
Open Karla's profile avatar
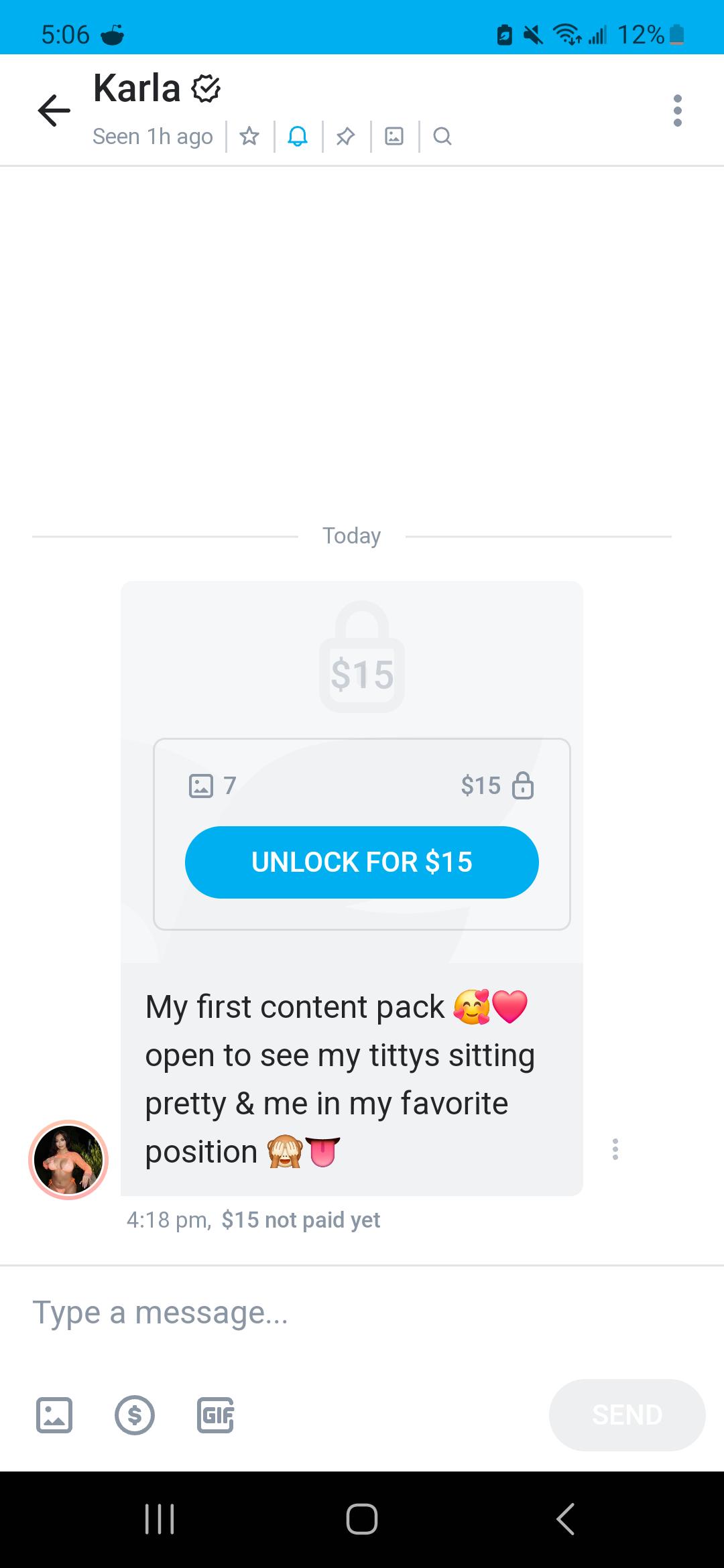coord(68,1159)
